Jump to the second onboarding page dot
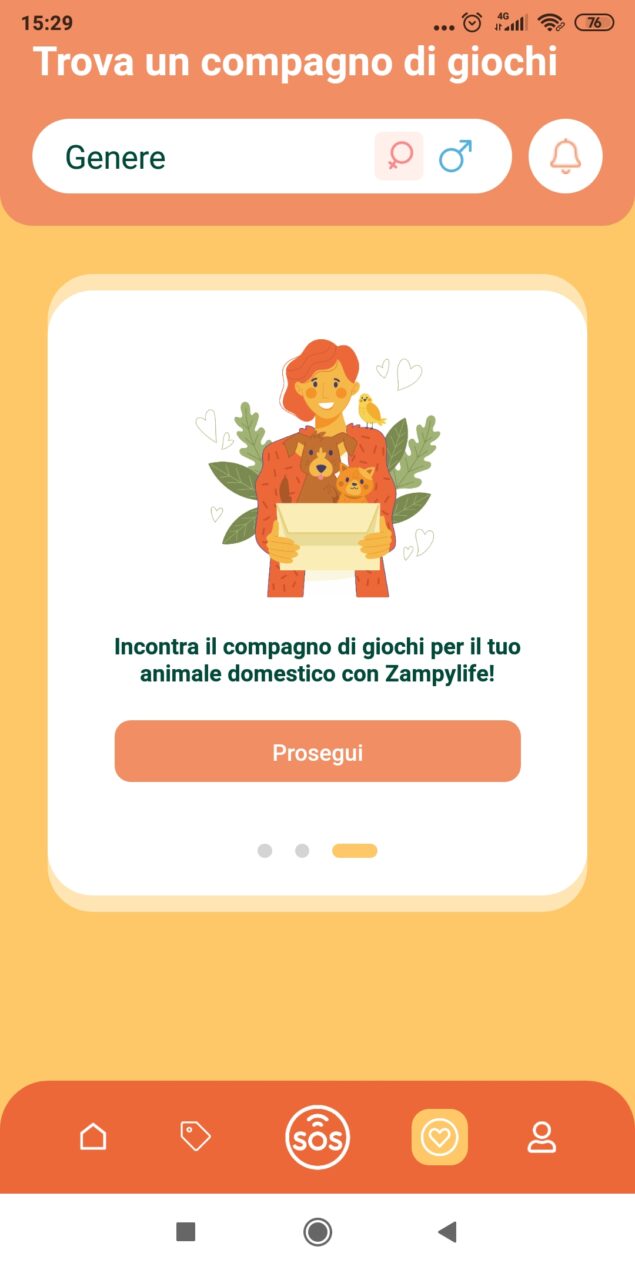This screenshot has width=635, height=1270. click(x=302, y=851)
